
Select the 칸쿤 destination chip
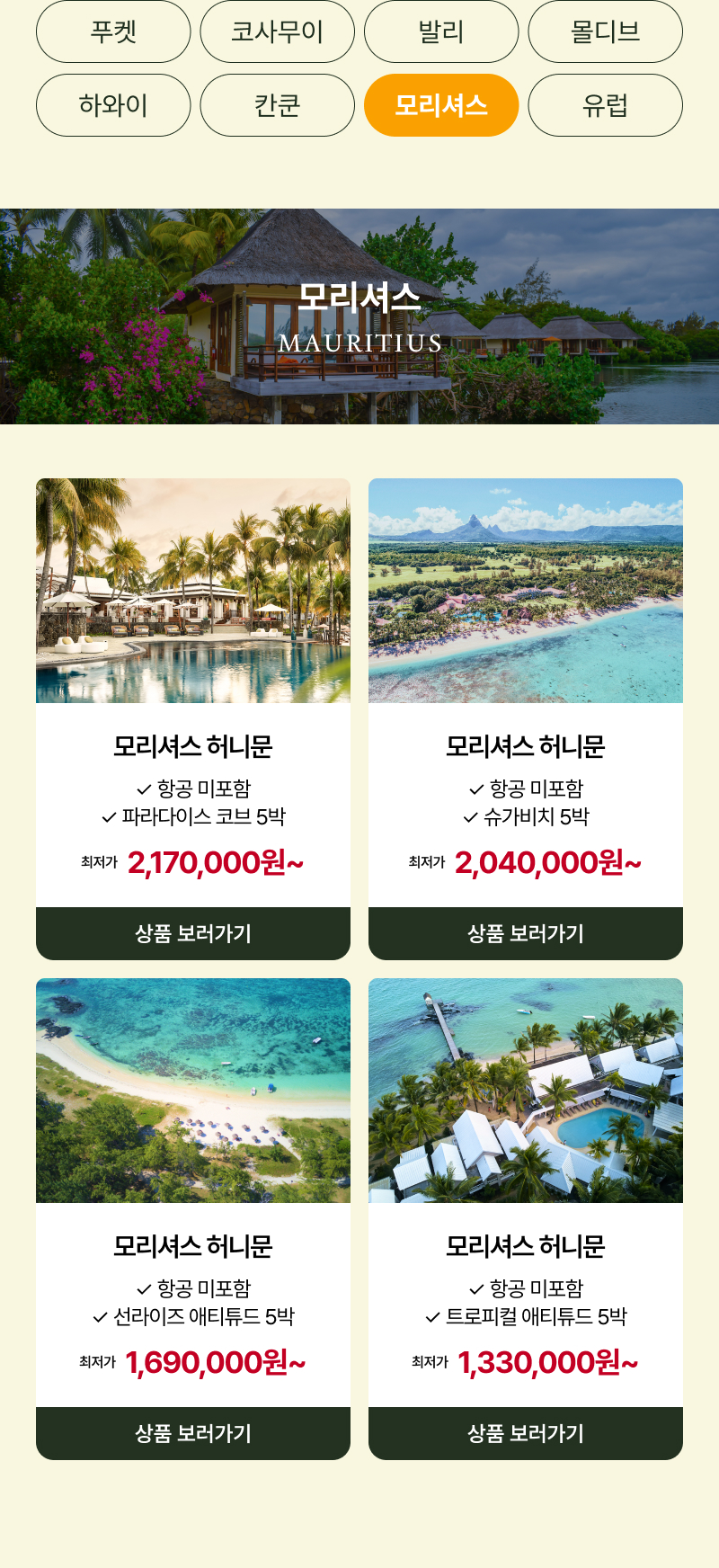coord(277,105)
